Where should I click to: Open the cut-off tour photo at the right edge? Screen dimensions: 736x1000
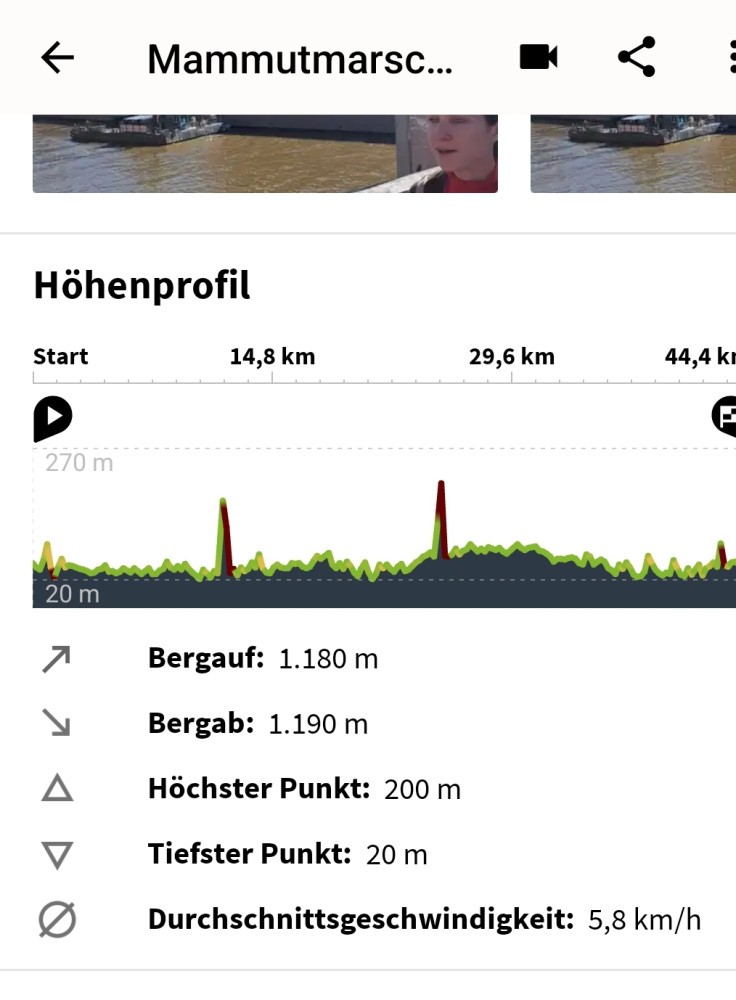pos(633,154)
